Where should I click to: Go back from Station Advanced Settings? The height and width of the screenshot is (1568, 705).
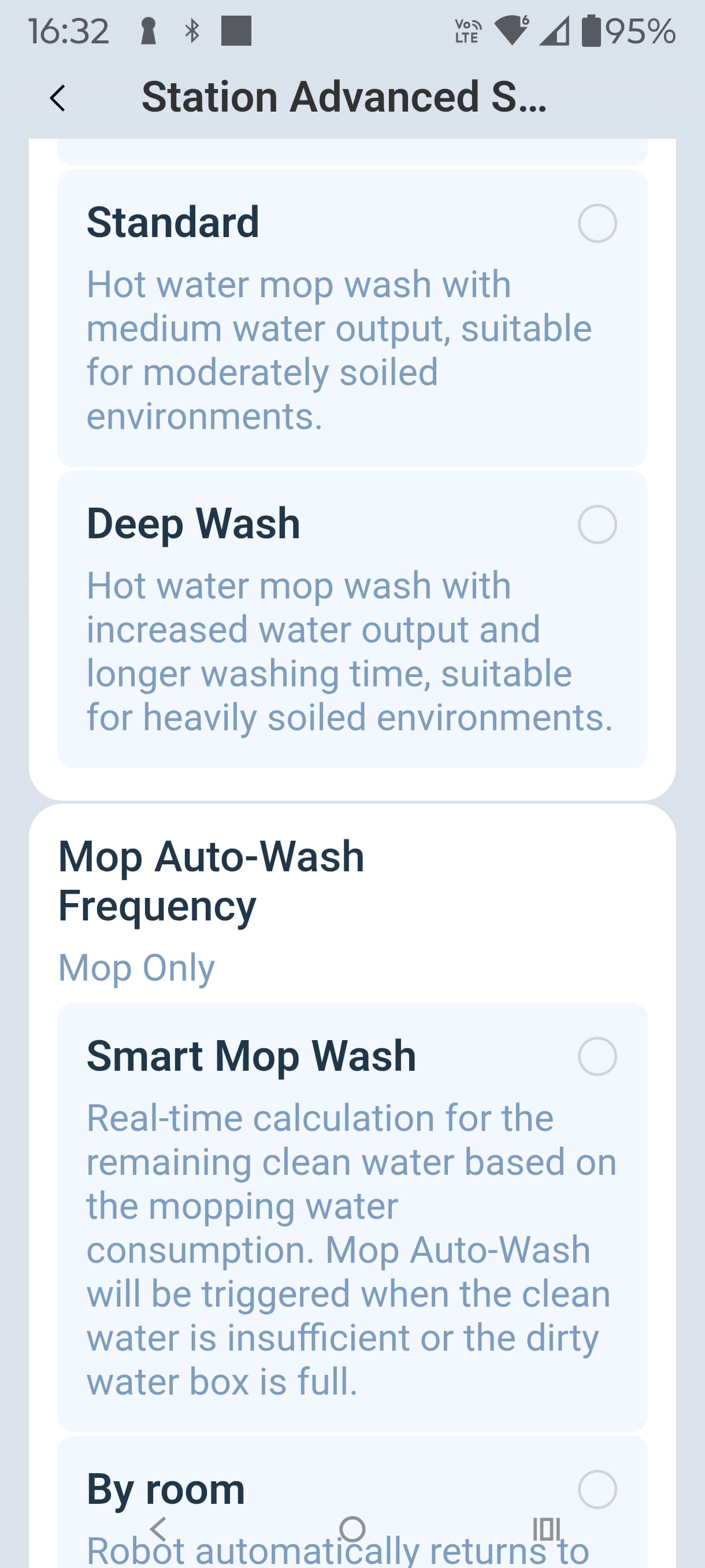pos(57,98)
